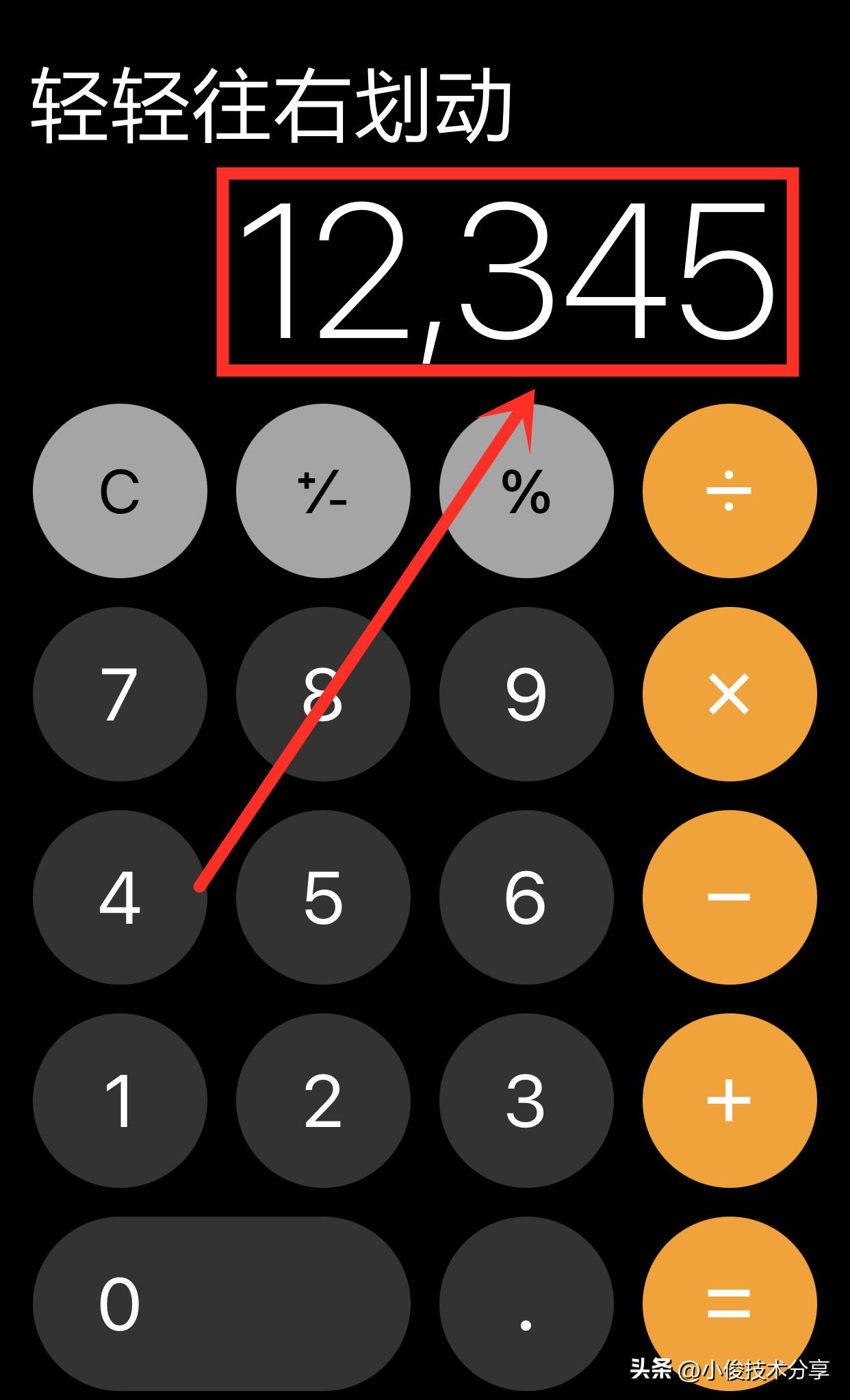Calculate the result with the equals key
The height and width of the screenshot is (1400, 850).
point(730,1304)
